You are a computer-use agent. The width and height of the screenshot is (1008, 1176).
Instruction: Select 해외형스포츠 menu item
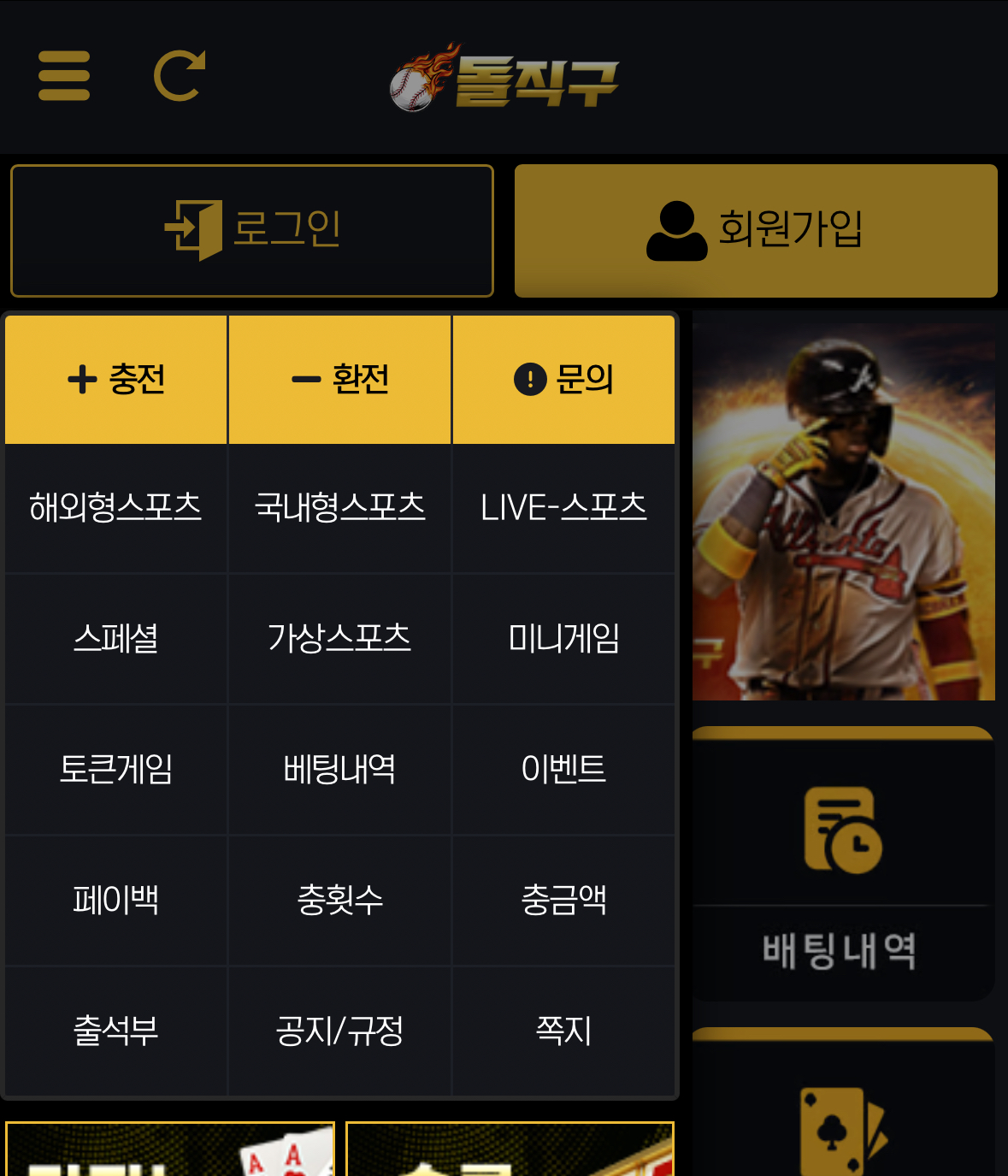pos(116,508)
